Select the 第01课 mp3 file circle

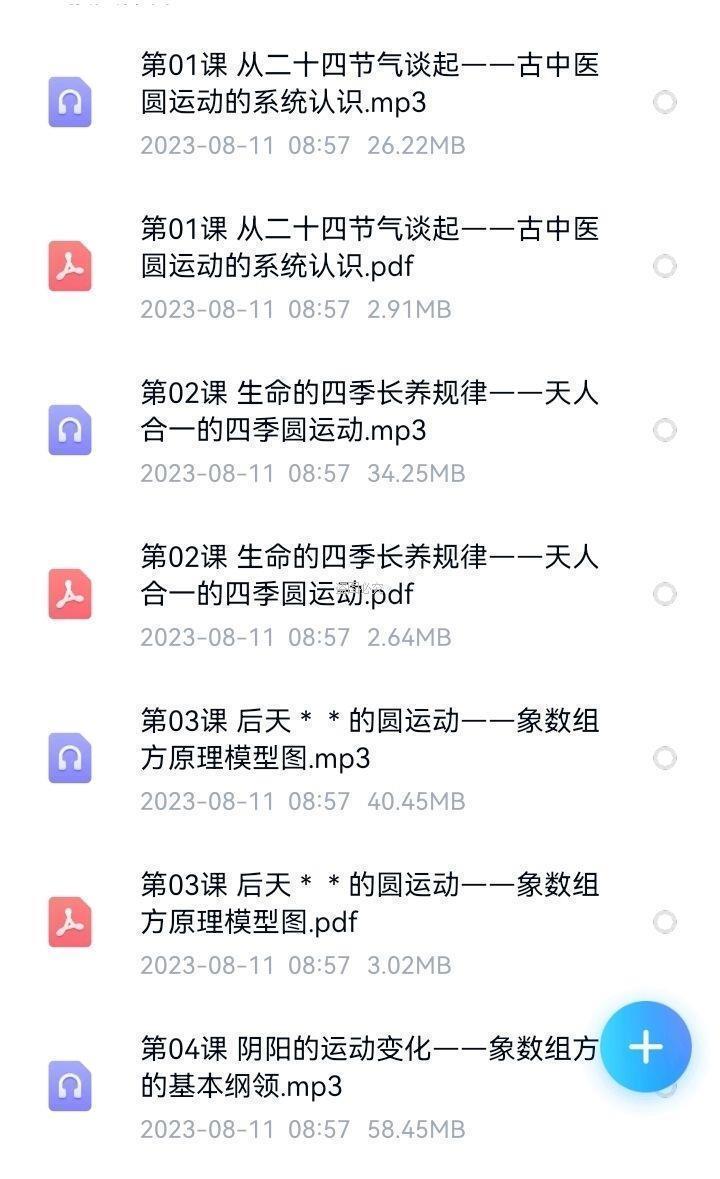[x=665, y=102]
